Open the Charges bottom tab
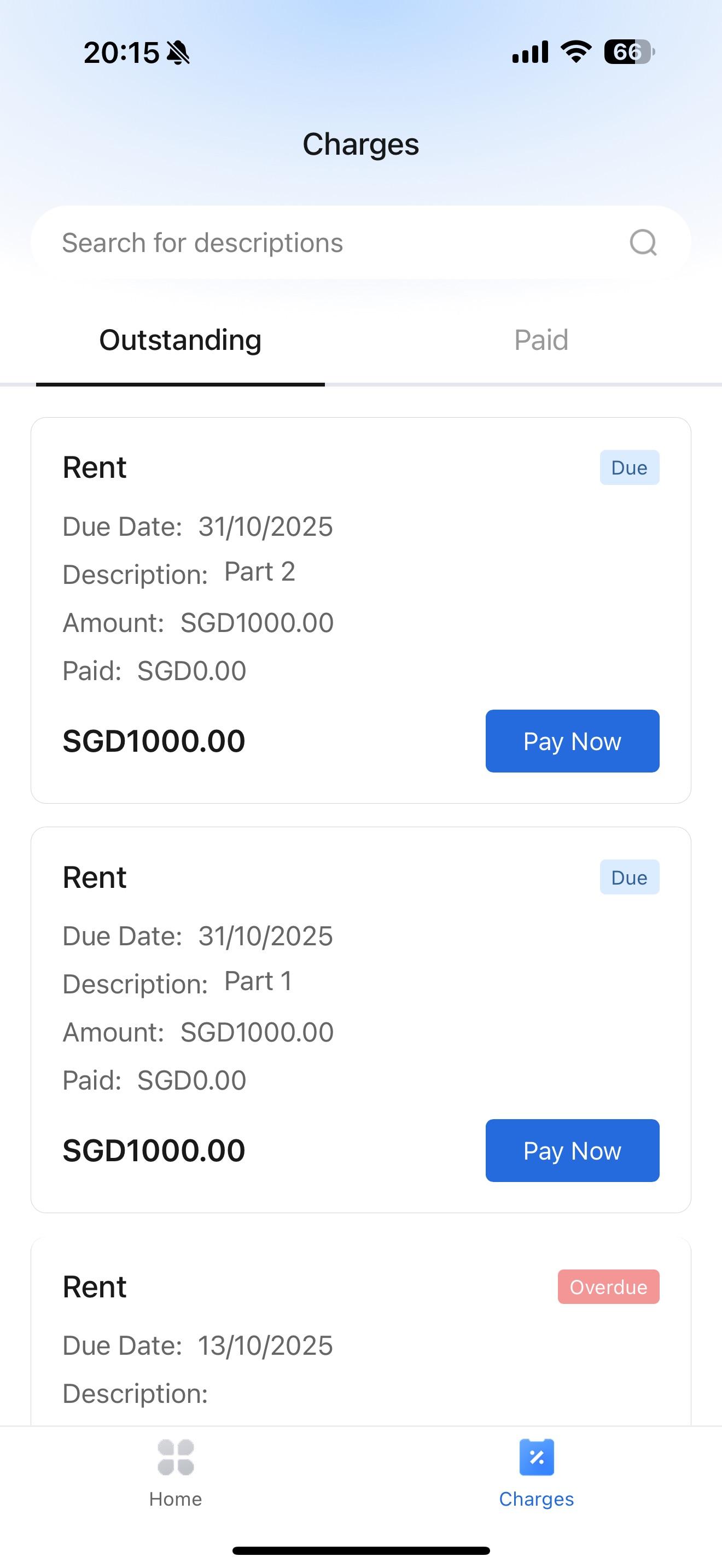 point(537,1472)
